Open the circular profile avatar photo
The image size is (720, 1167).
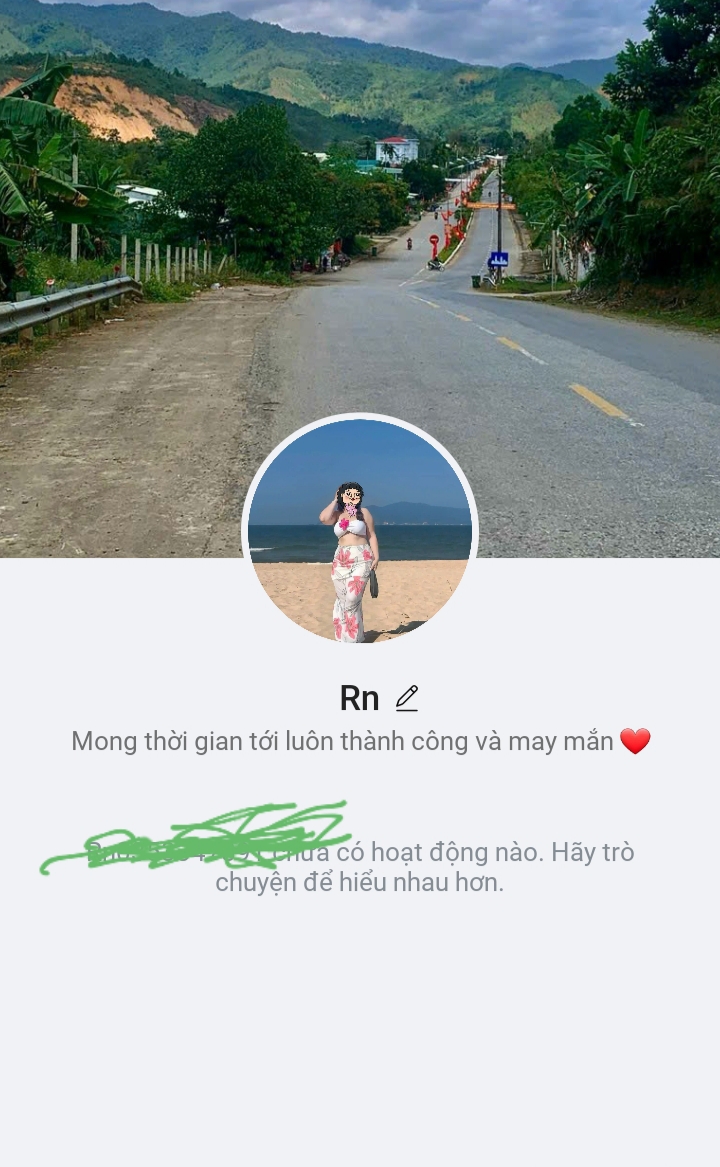pyautogui.click(x=360, y=530)
